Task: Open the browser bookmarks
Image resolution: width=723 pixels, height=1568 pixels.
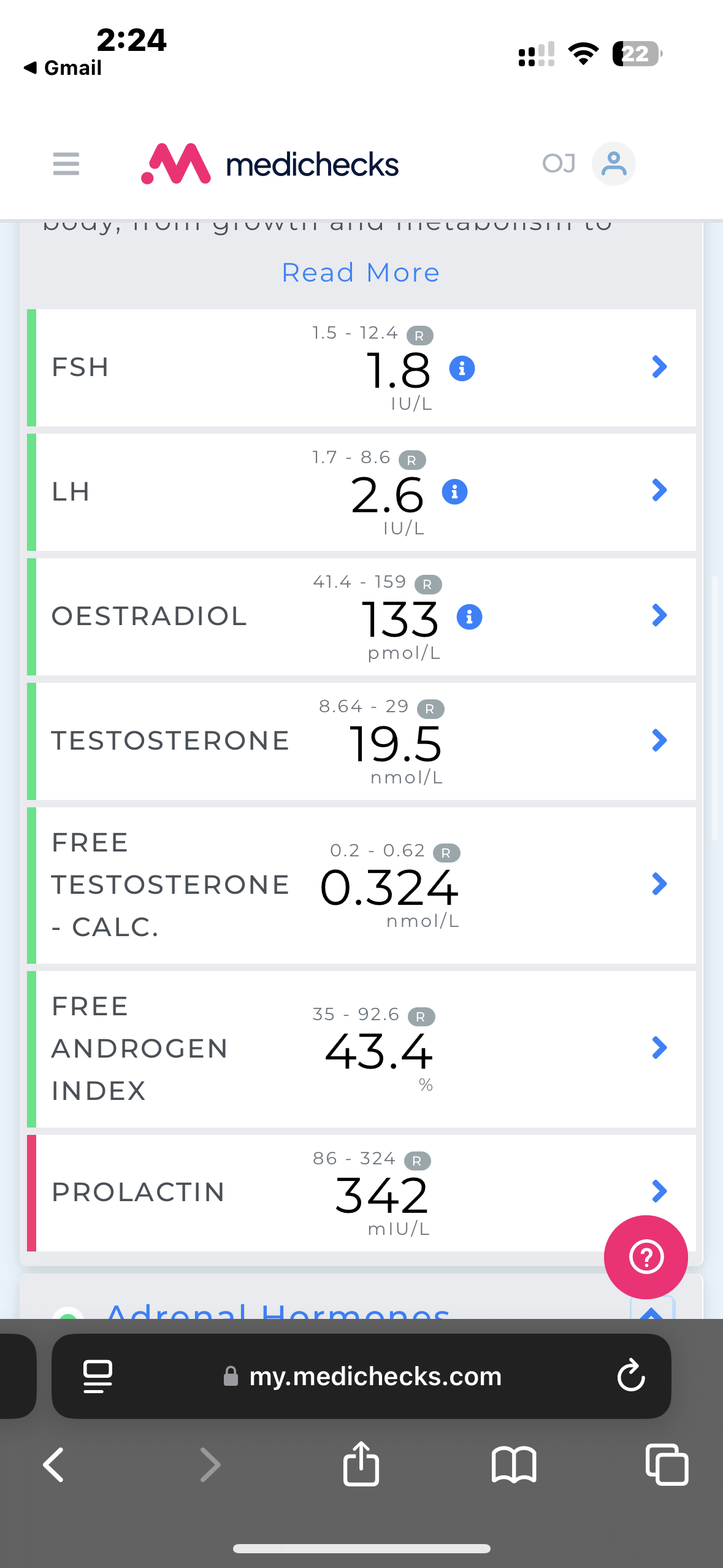Action: 514,1464
